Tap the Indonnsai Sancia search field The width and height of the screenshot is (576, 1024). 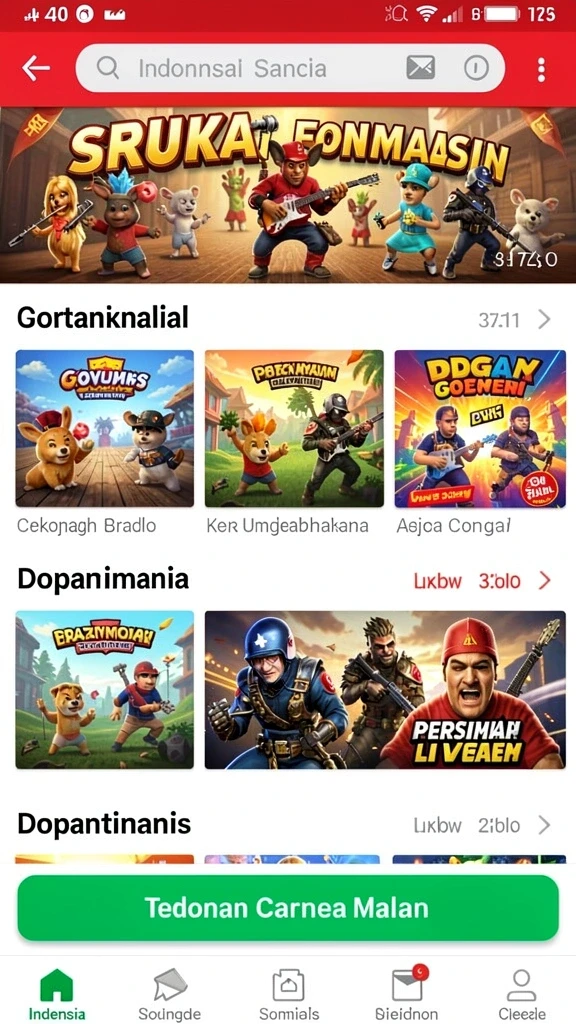(291, 68)
